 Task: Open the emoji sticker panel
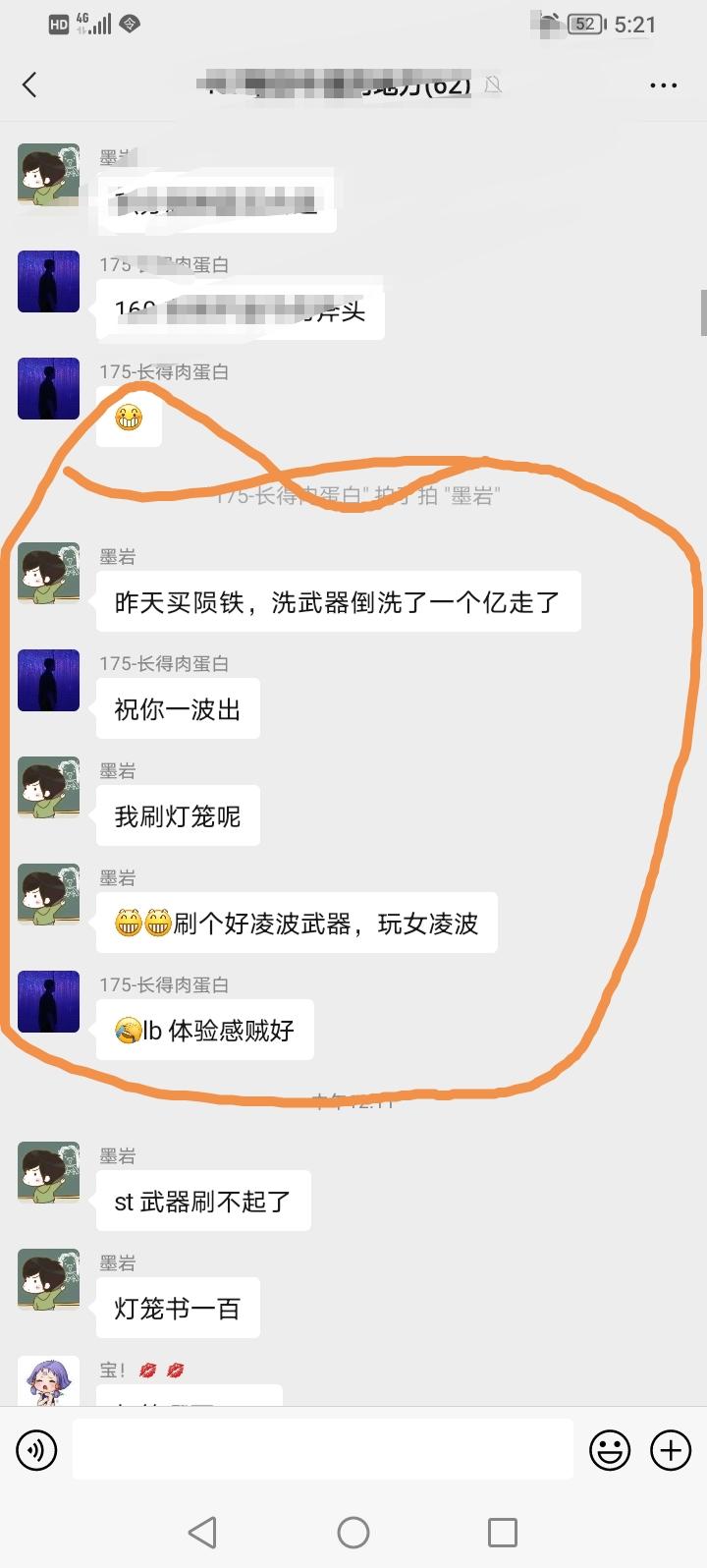[609, 1450]
